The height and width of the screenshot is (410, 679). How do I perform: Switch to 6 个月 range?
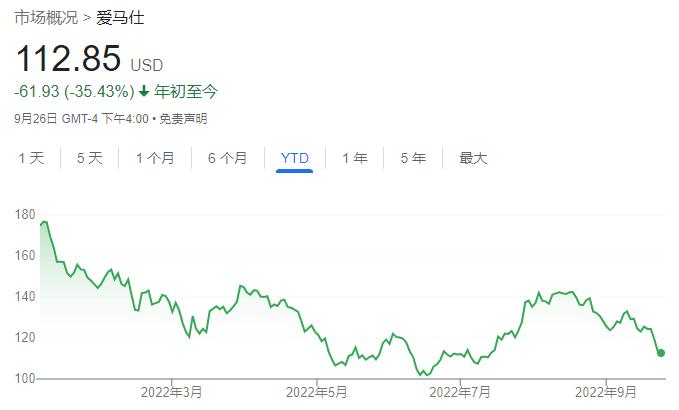tap(227, 158)
